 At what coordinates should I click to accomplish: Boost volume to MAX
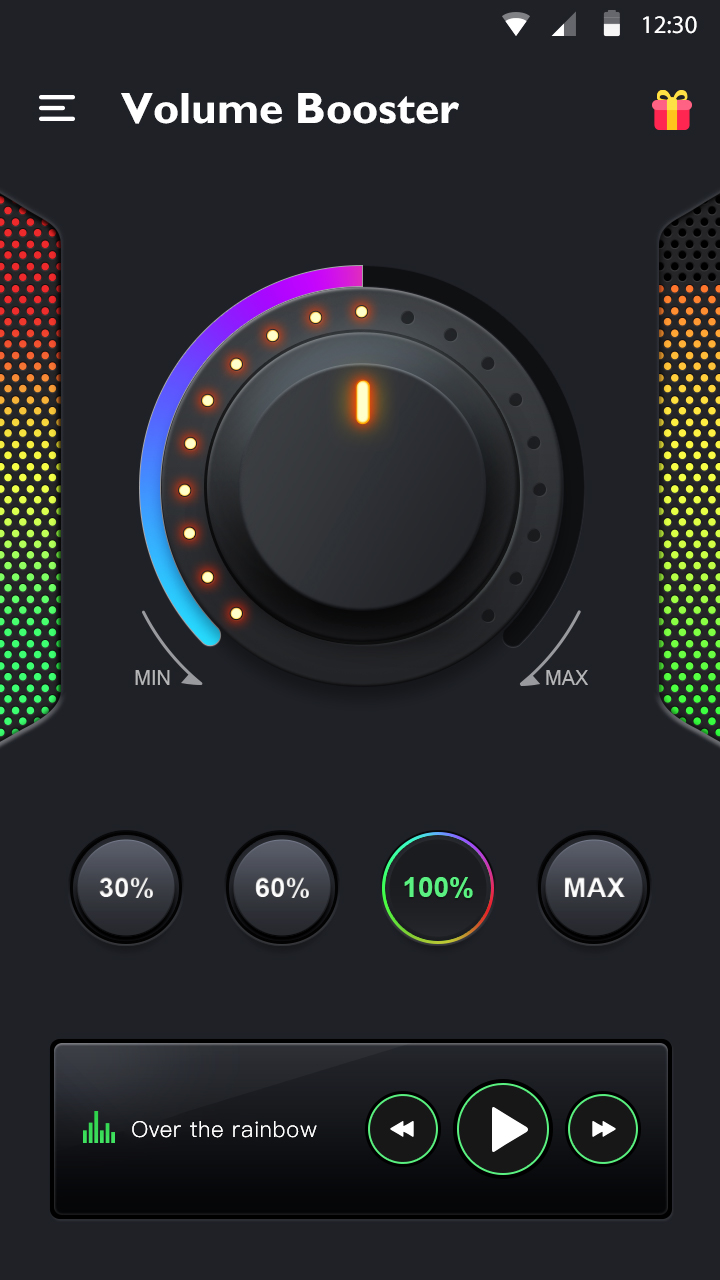point(594,887)
